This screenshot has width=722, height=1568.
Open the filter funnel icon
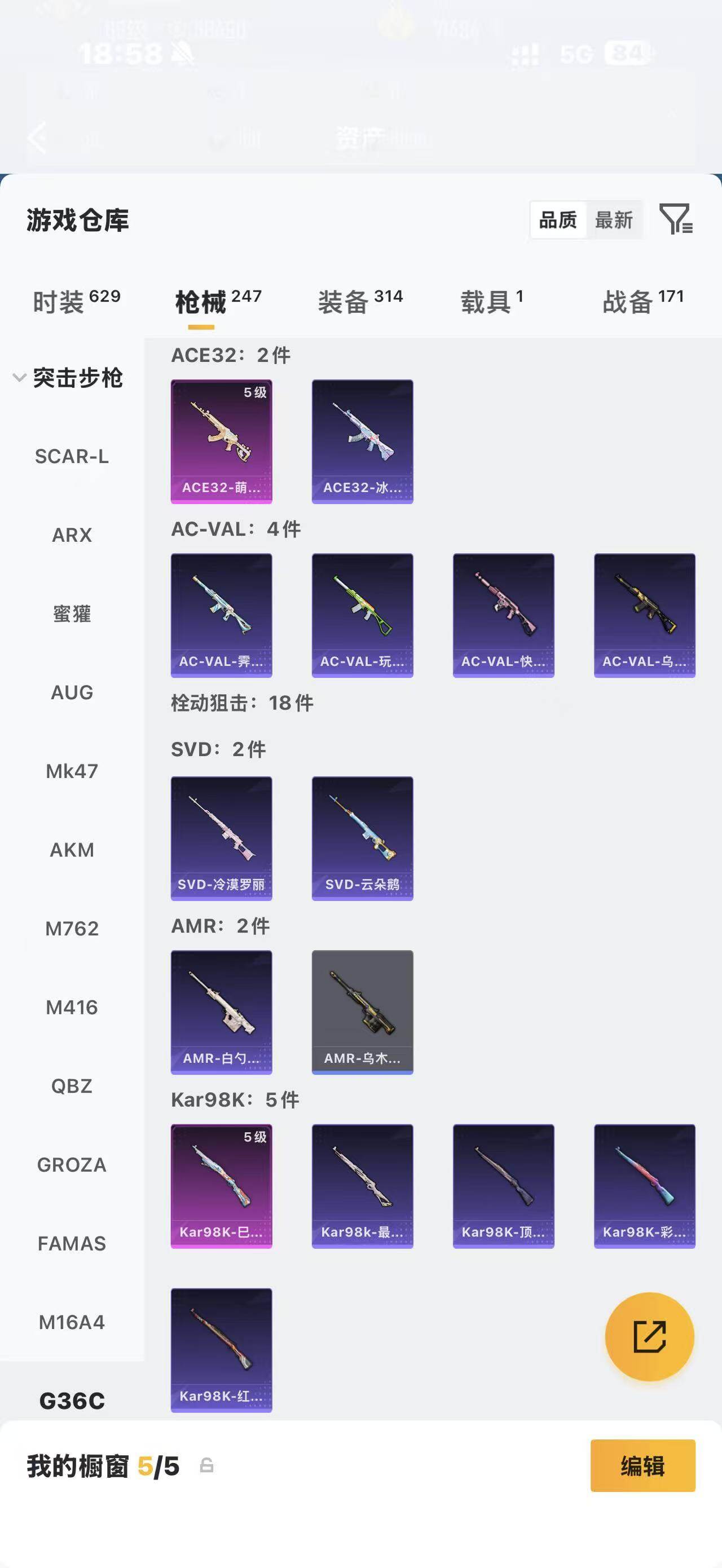point(676,219)
